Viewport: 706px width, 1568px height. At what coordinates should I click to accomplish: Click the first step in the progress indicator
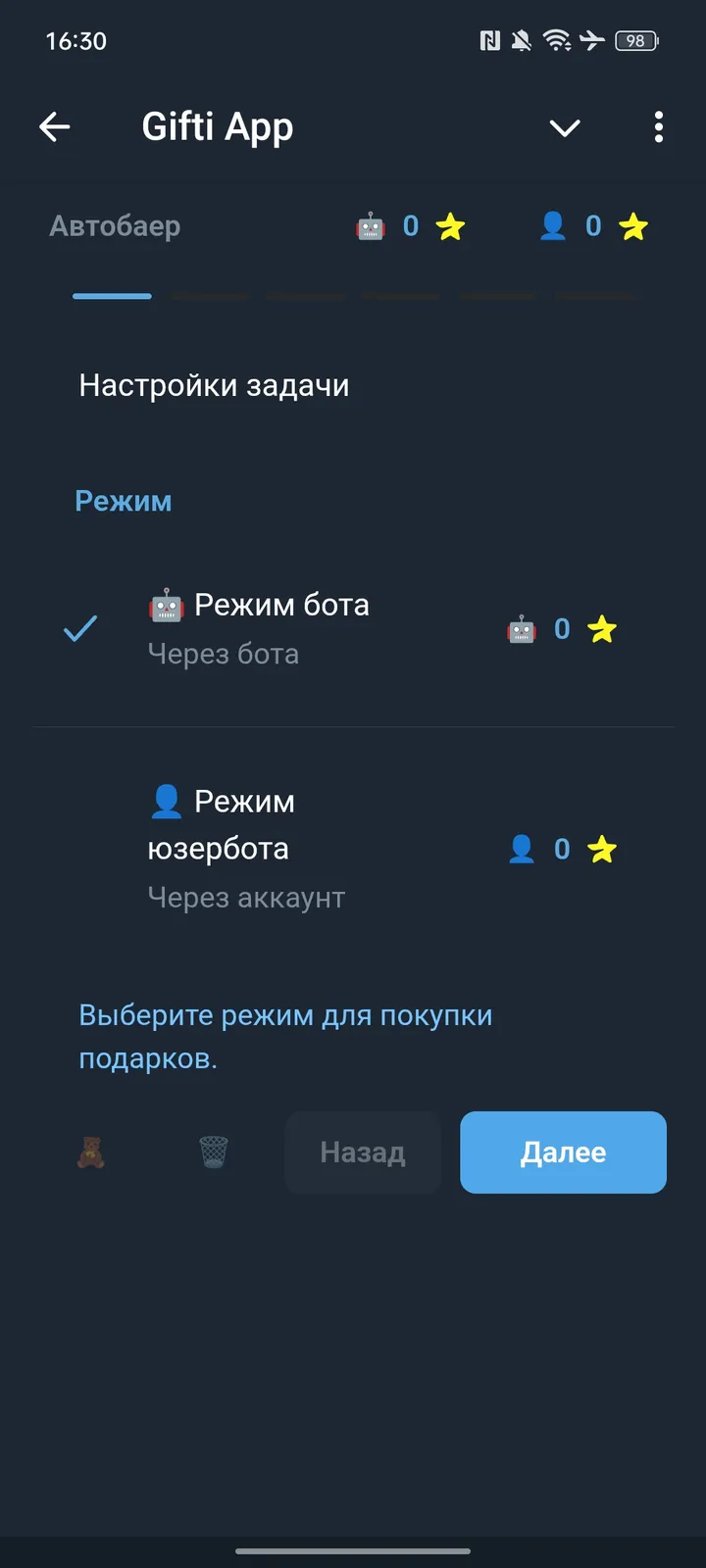point(112,295)
